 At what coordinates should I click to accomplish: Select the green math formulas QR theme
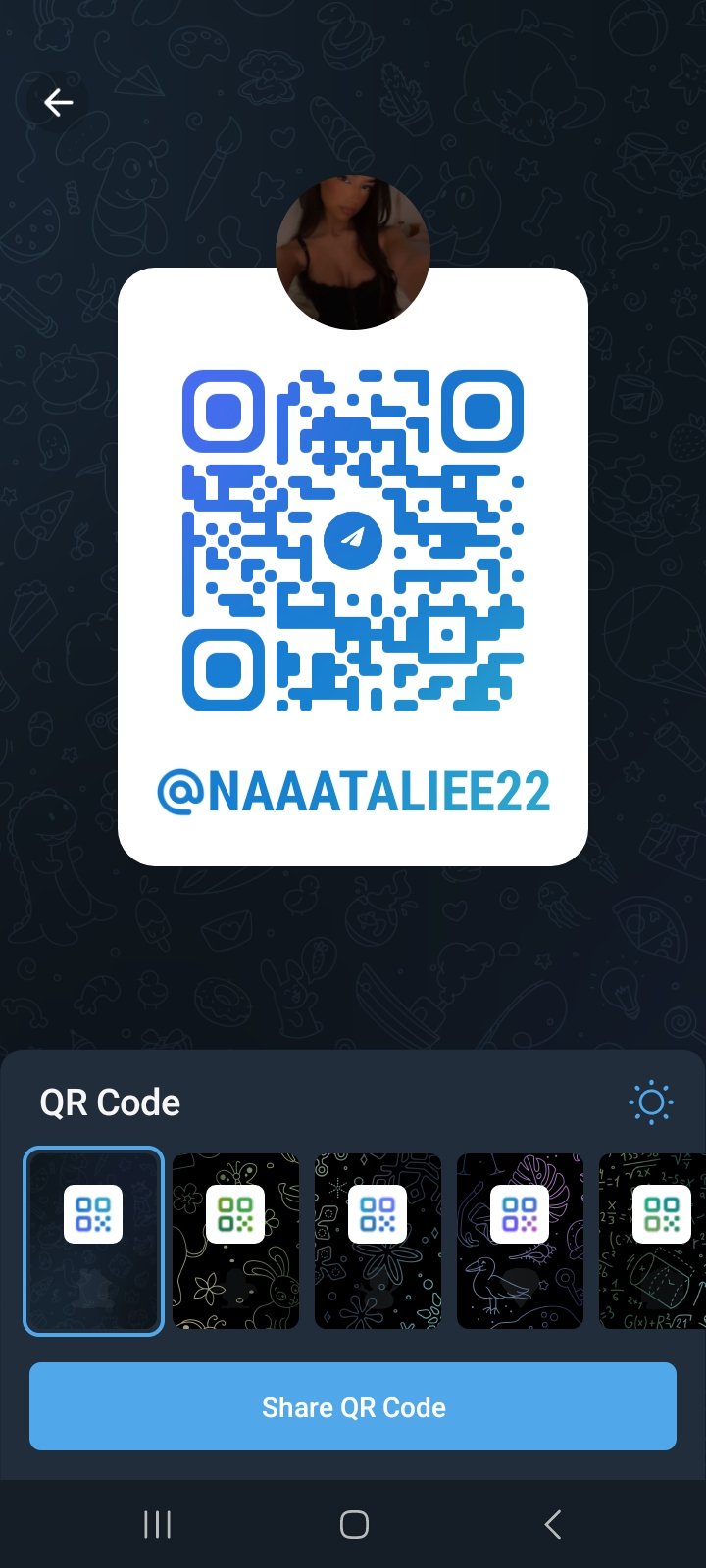(x=652, y=1241)
